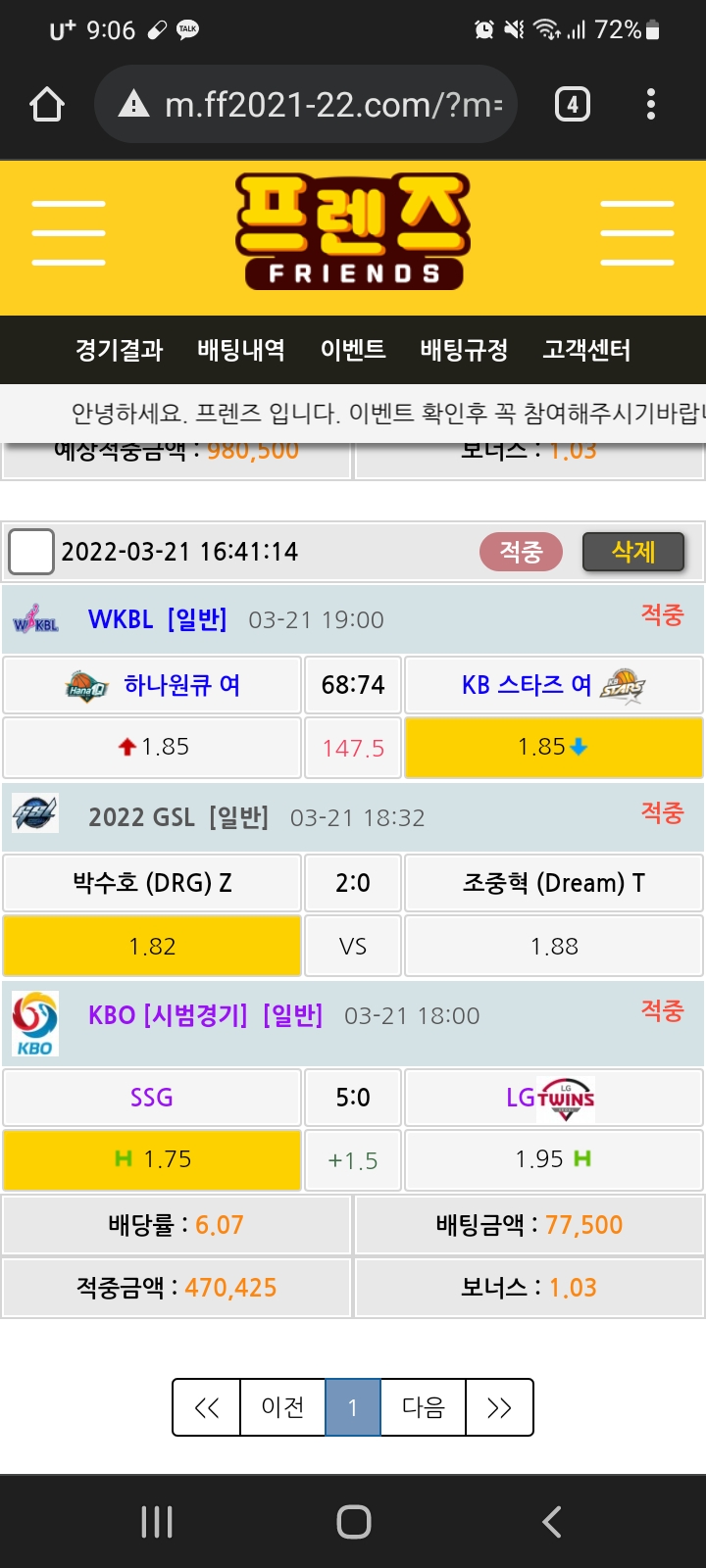
Task: Delete the bet with the 삭제 button
Action: (x=633, y=552)
